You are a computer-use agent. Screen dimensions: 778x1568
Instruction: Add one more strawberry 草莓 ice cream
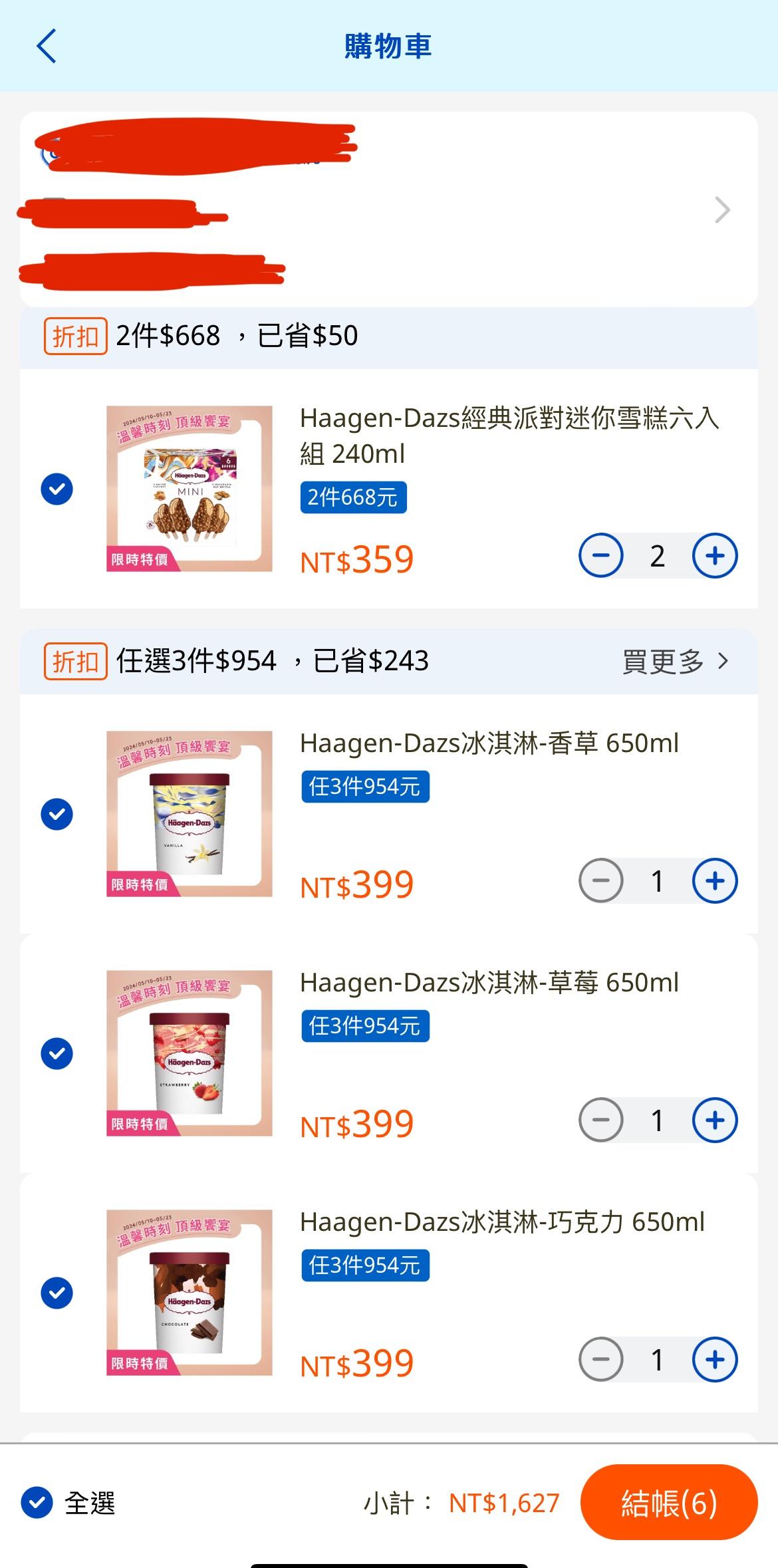[715, 1120]
